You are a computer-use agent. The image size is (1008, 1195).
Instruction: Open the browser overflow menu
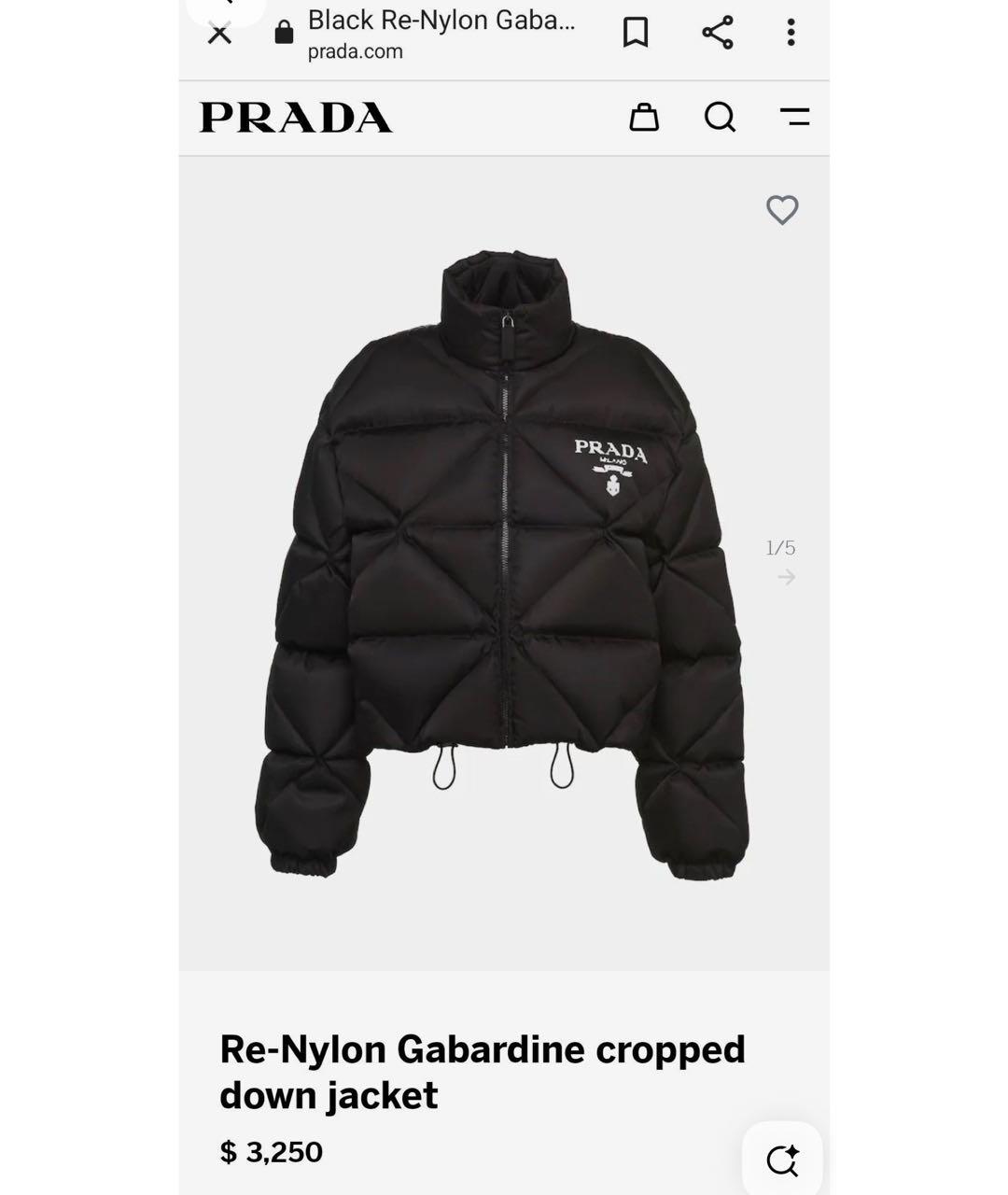(791, 34)
